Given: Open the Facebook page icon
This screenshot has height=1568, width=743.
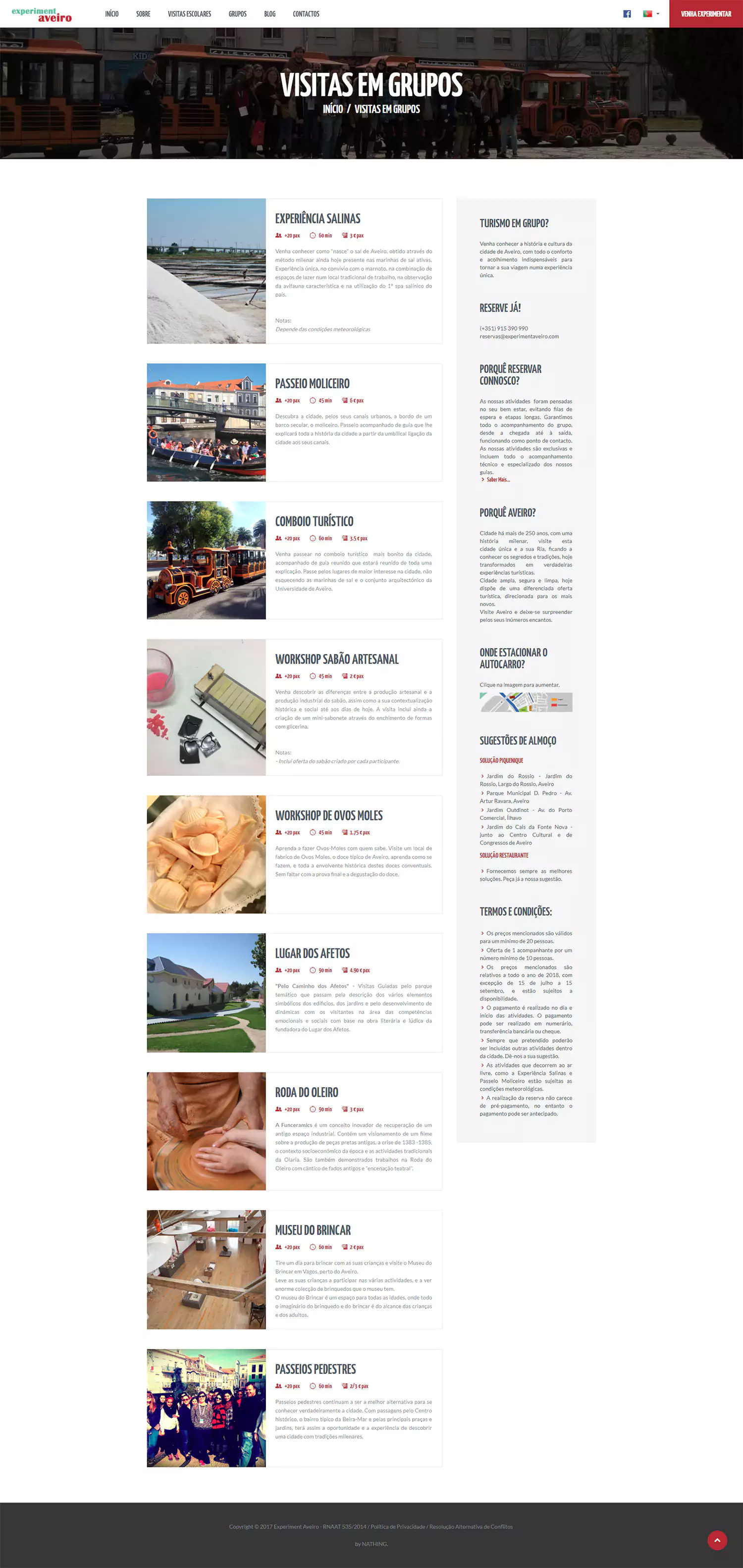Looking at the screenshot, I should (627, 14).
